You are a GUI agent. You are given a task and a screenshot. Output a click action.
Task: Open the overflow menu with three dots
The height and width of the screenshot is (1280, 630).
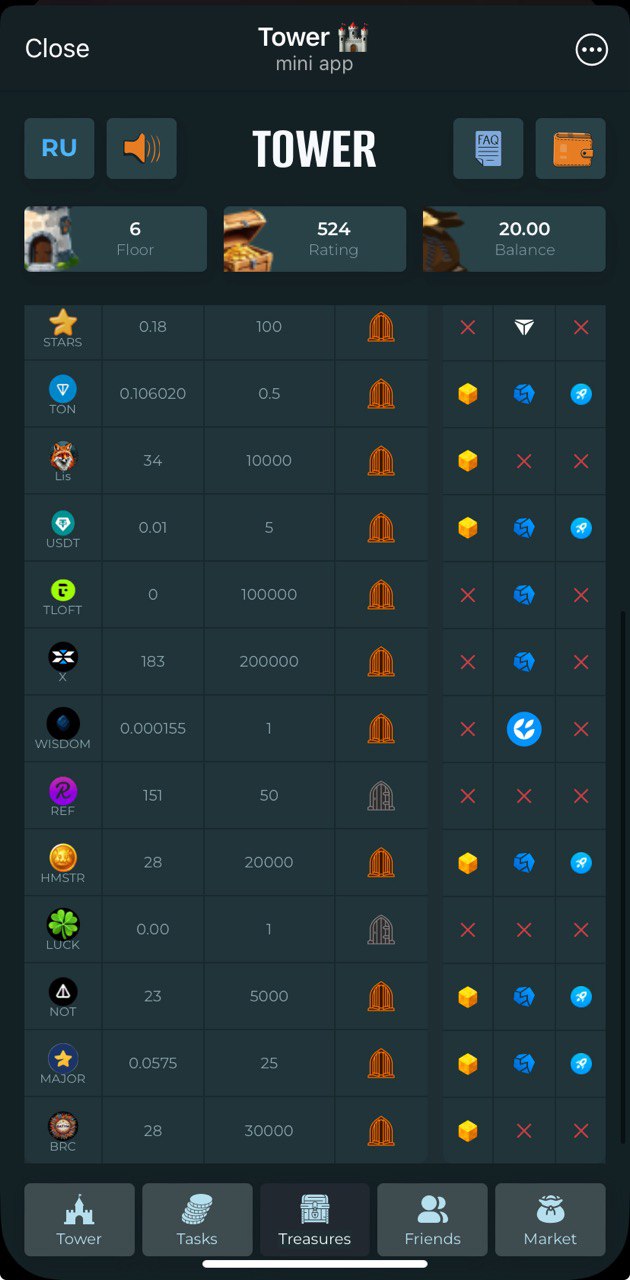(x=591, y=49)
